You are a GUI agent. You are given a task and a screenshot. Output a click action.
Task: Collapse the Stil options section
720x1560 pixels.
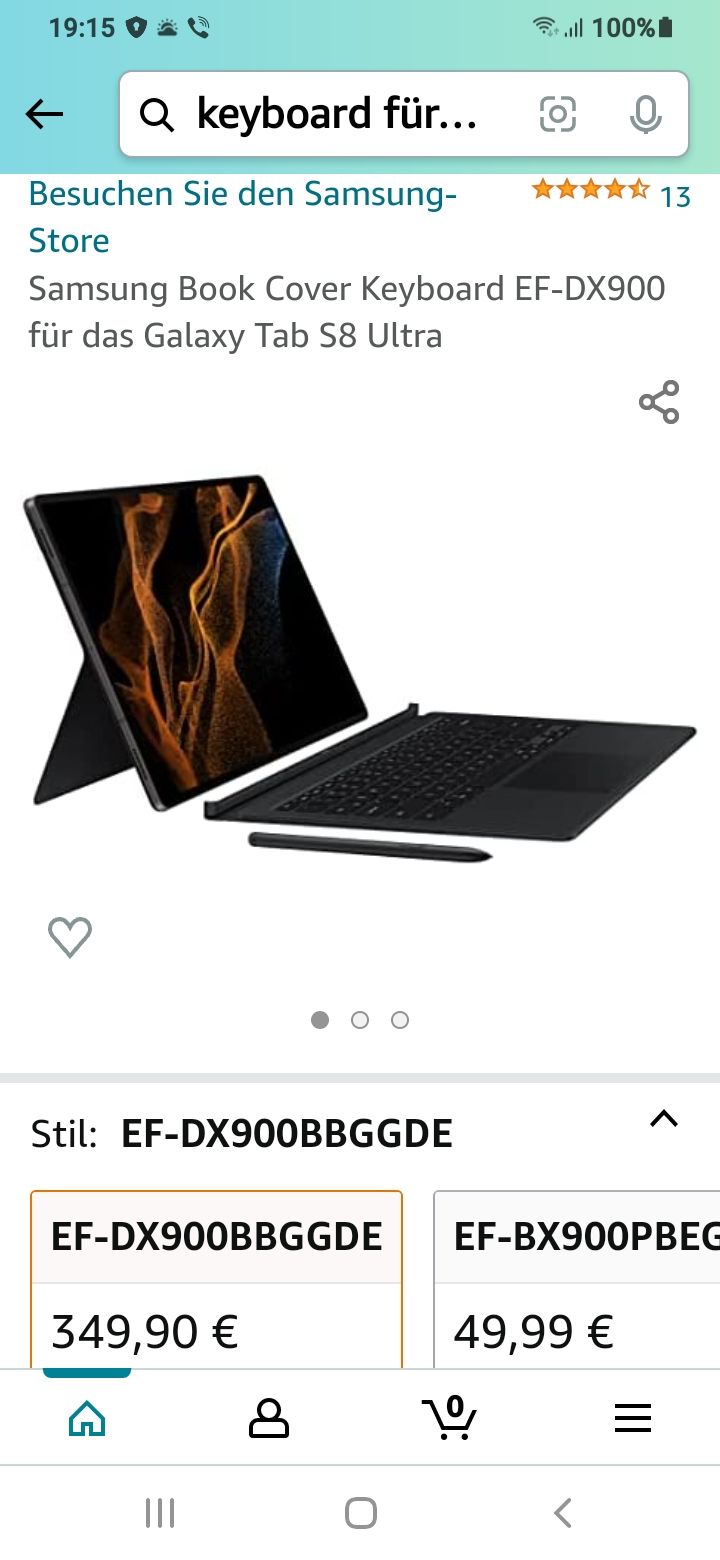(664, 1120)
